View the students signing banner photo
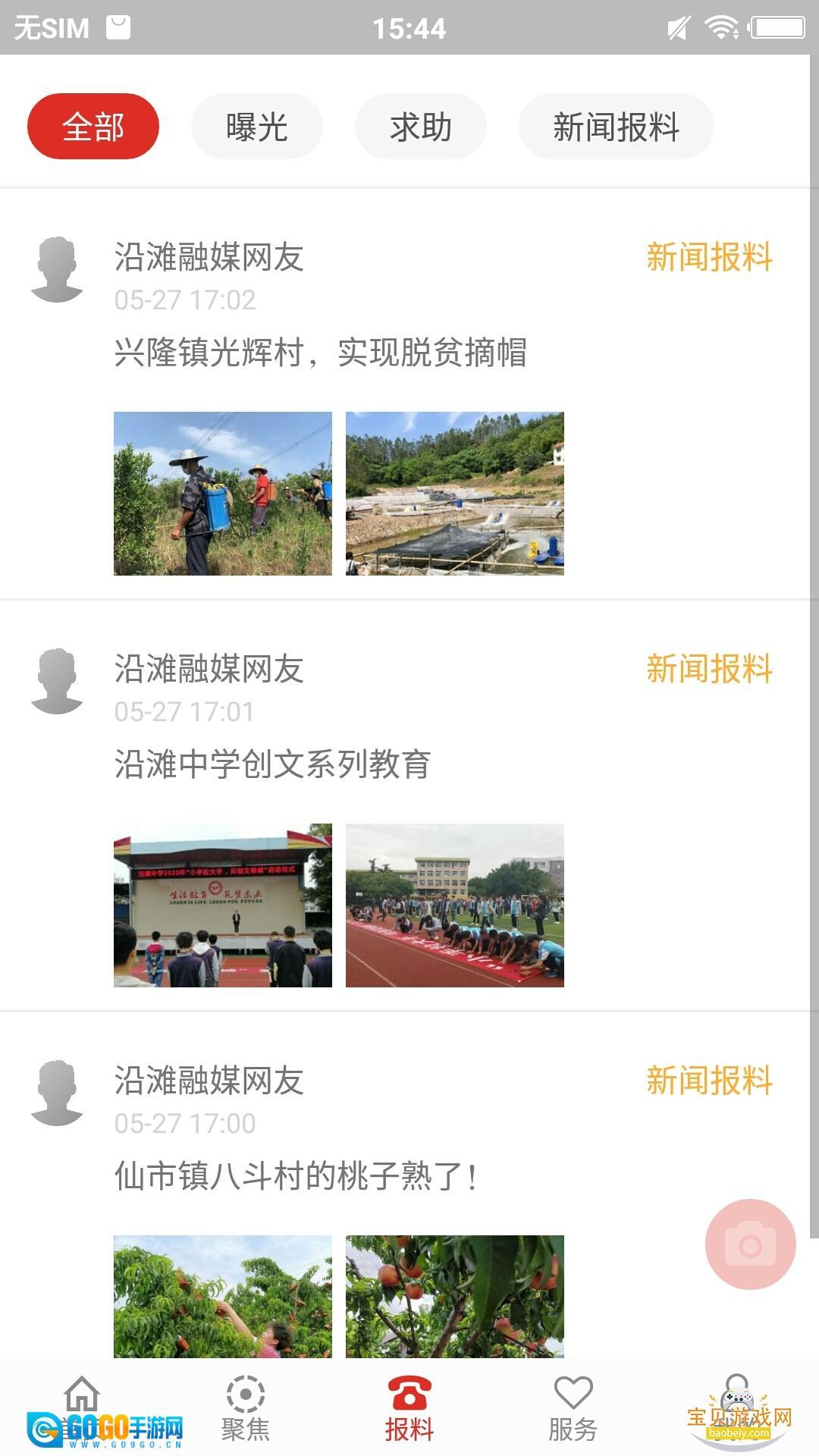This screenshot has width=819, height=1456. 455,905
